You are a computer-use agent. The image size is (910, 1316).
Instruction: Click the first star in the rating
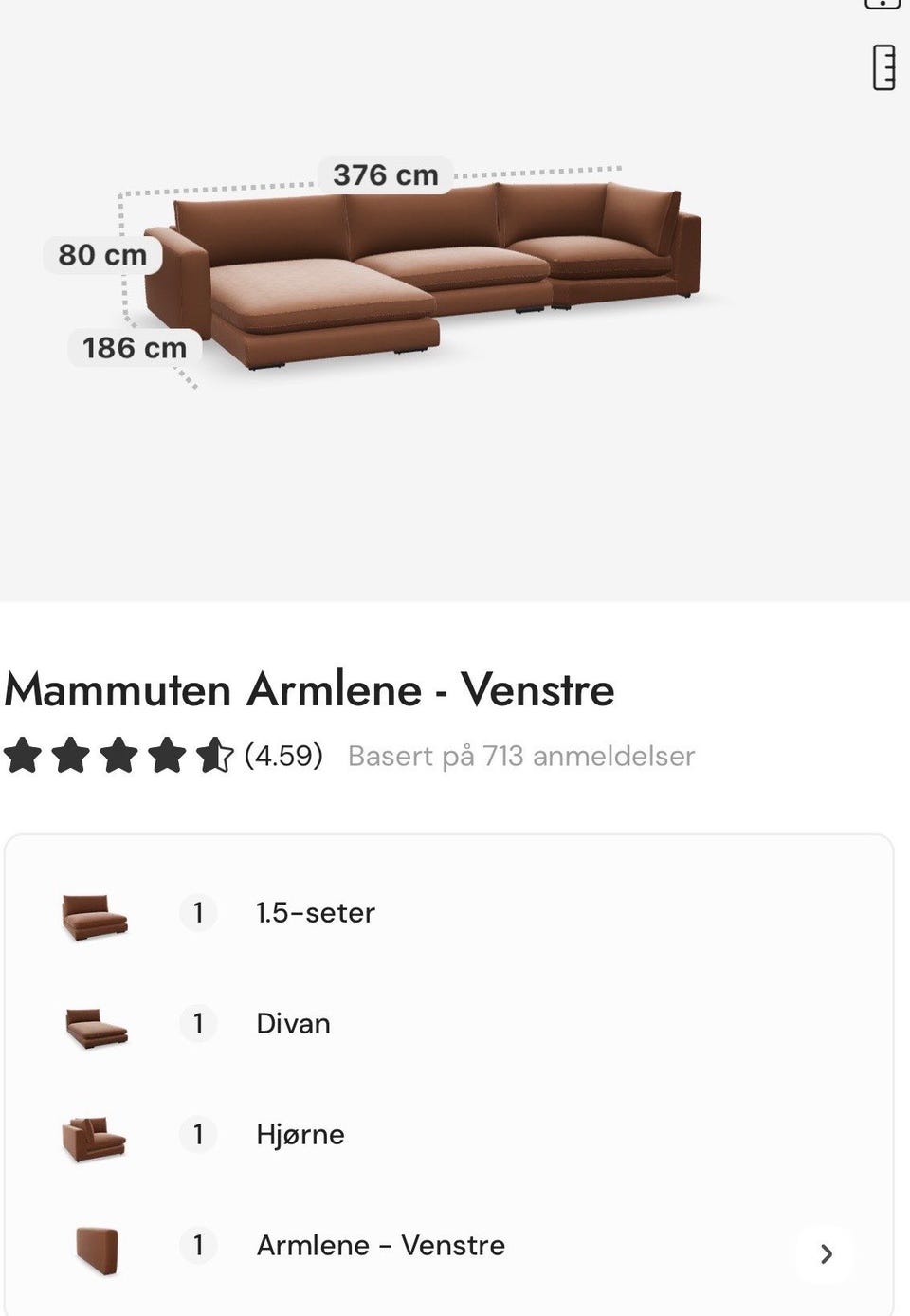click(x=23, y=756)
